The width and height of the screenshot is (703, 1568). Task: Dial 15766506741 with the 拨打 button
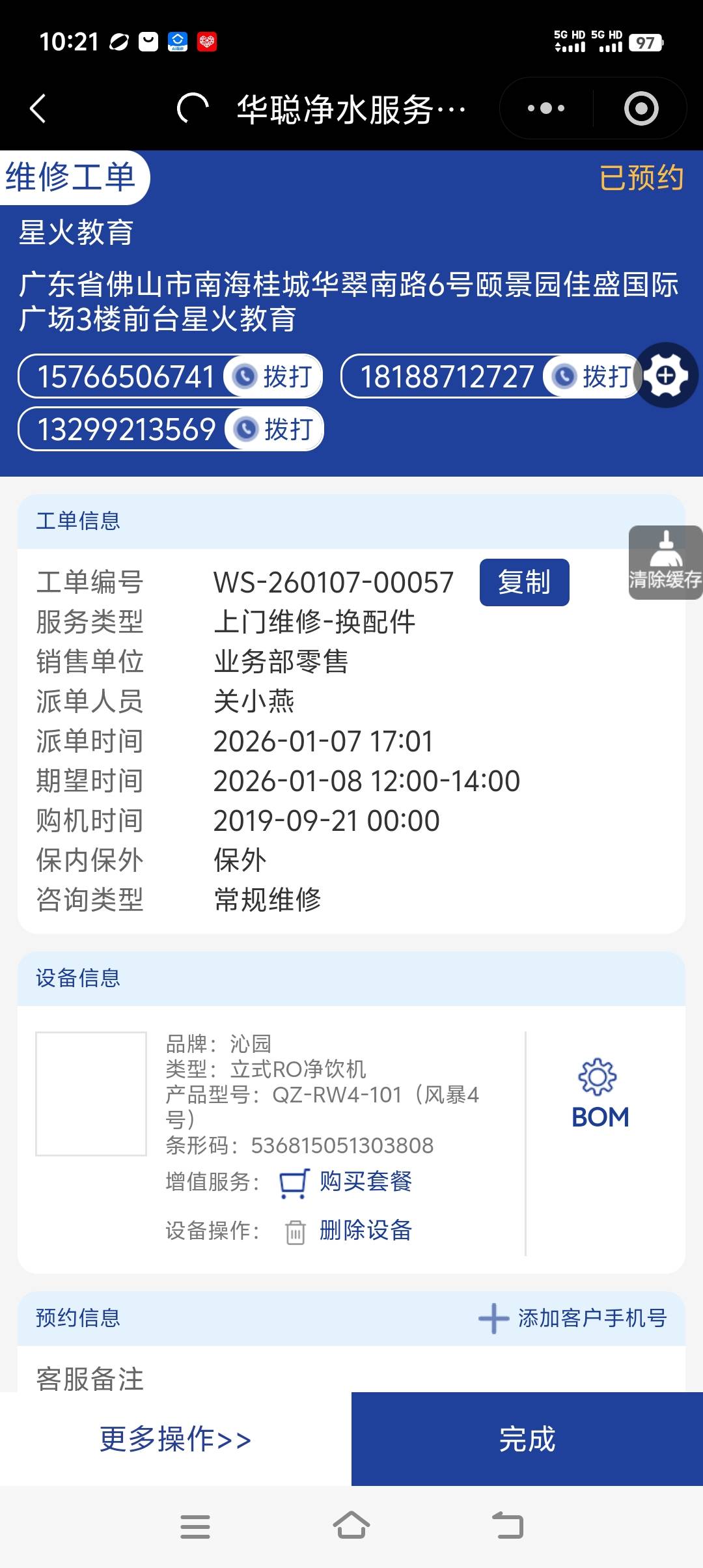pyautogui.click(x=275, y=376)
